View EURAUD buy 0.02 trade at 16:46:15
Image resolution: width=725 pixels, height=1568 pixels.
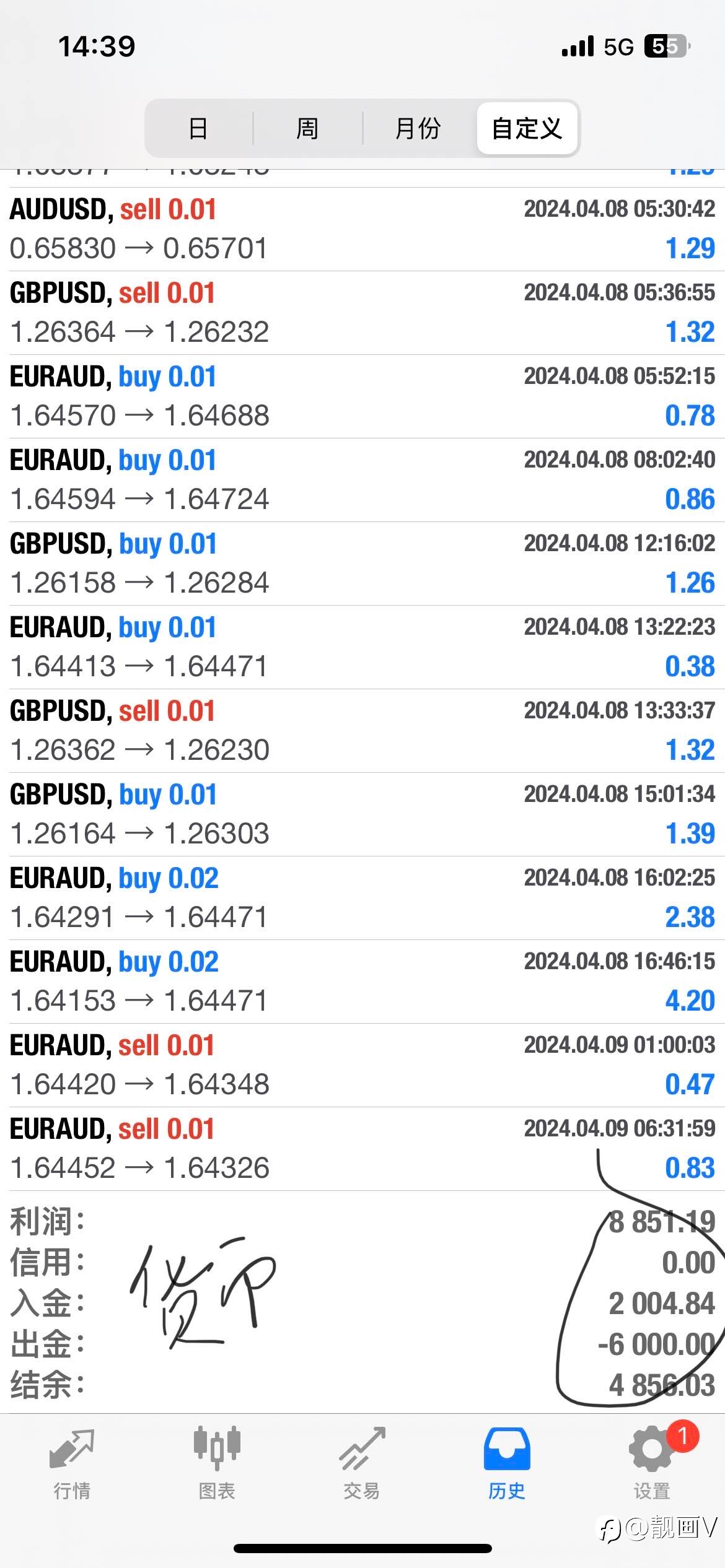pyautogui.click(x=362, y=982)
